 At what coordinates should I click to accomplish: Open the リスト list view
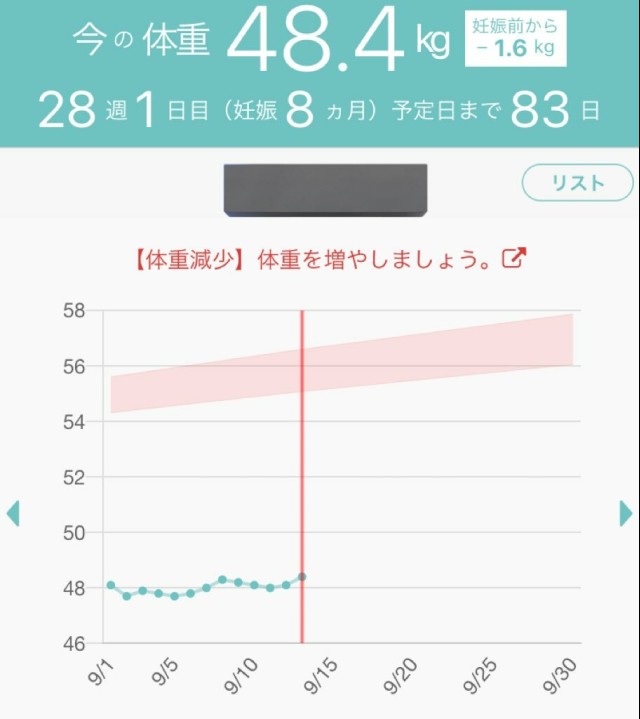pos(578,183)
